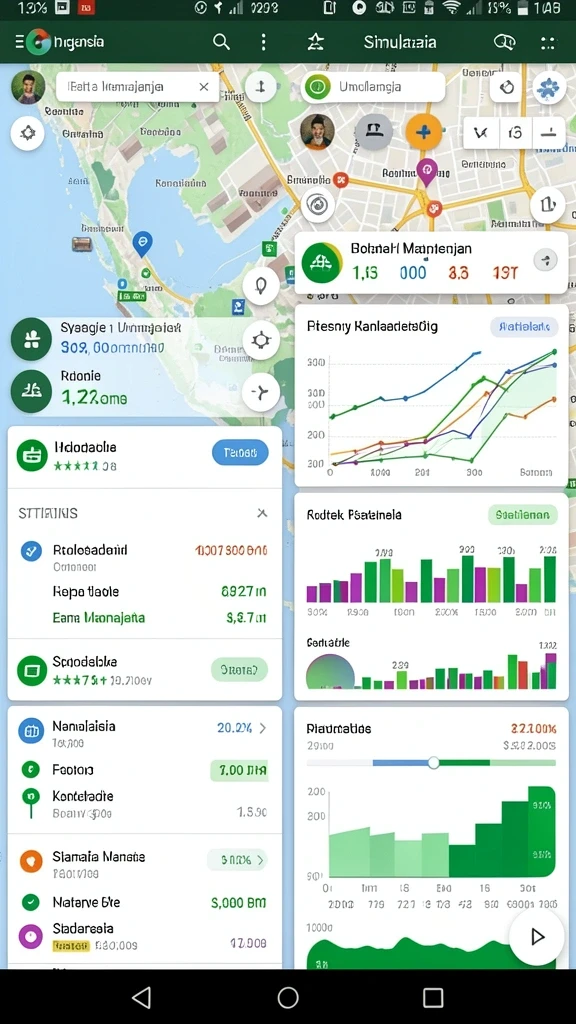Screen dimensions: 576x1024
Task: Tap the blue chip on the line chart card
Action: pos(524,327)
